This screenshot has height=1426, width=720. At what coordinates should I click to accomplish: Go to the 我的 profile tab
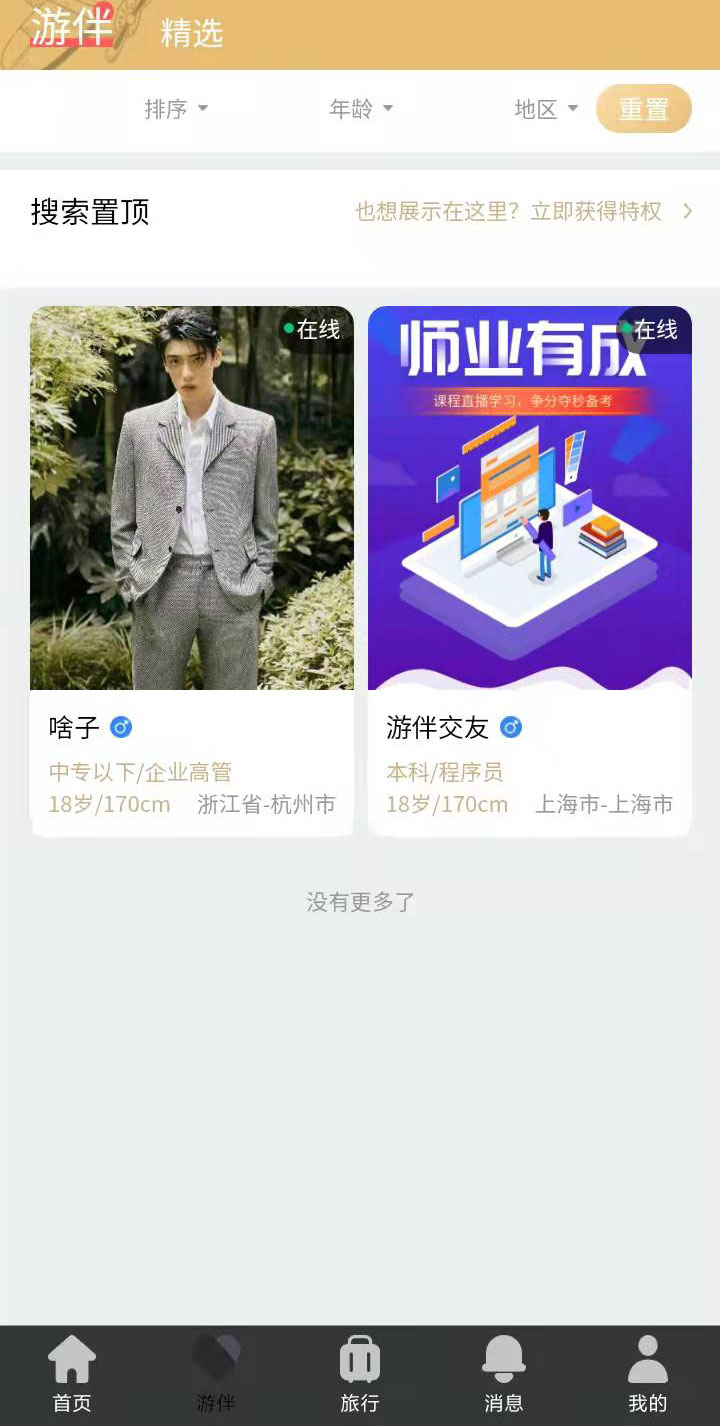point(648,1375)
